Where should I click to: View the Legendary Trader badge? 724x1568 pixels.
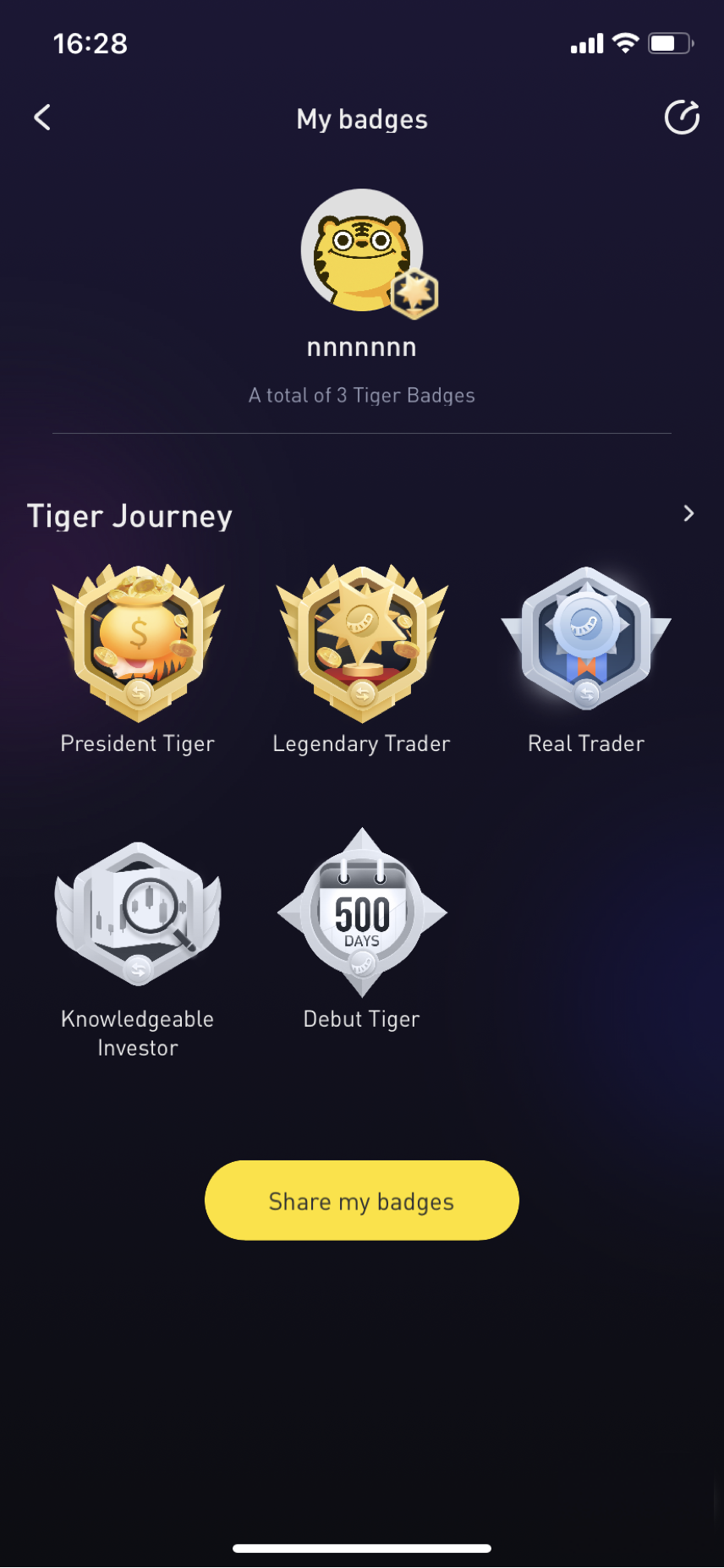pos(362,644)
